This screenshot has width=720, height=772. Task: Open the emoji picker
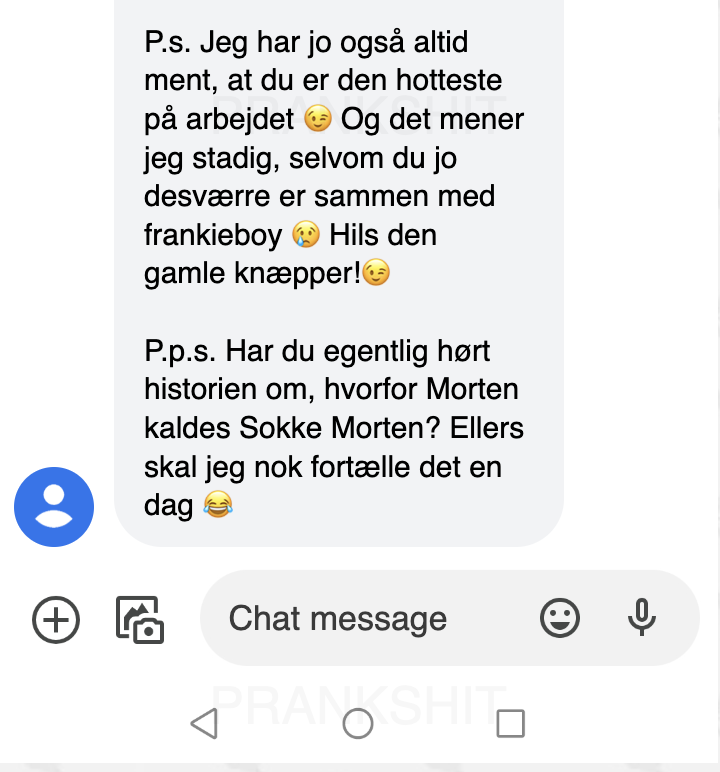(560, 618)
